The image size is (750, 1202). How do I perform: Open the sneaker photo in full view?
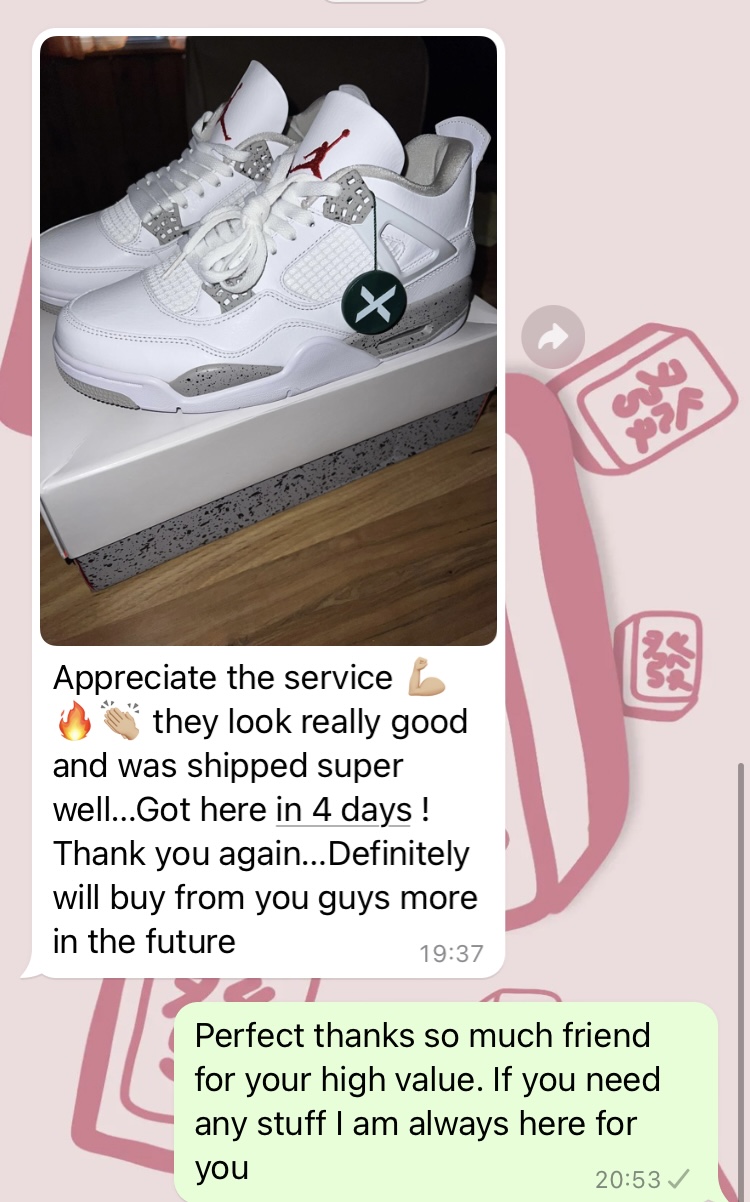pos(268,340)
